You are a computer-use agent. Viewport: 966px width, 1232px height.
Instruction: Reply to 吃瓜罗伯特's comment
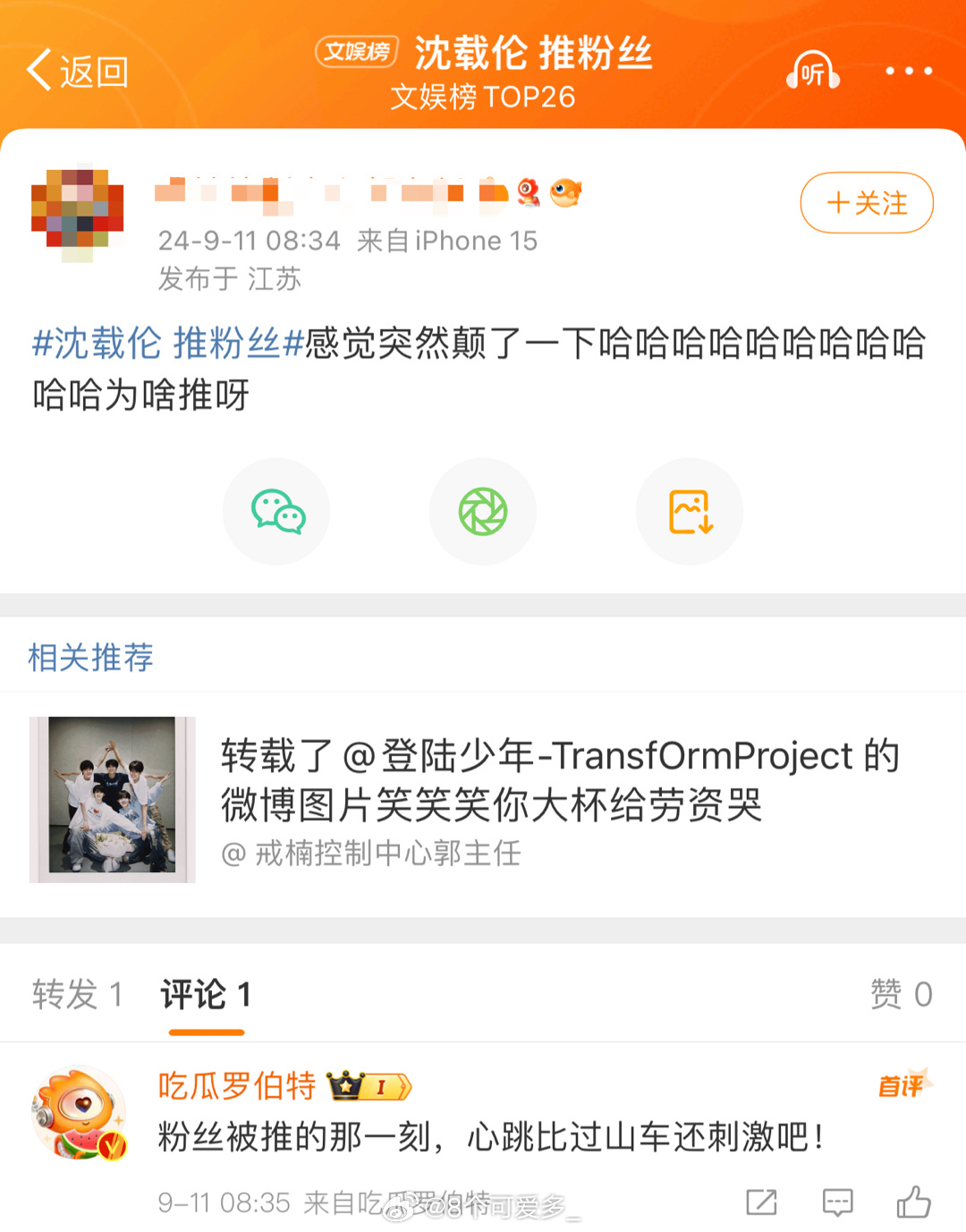pyautogui.click(x=837, y=1202)
